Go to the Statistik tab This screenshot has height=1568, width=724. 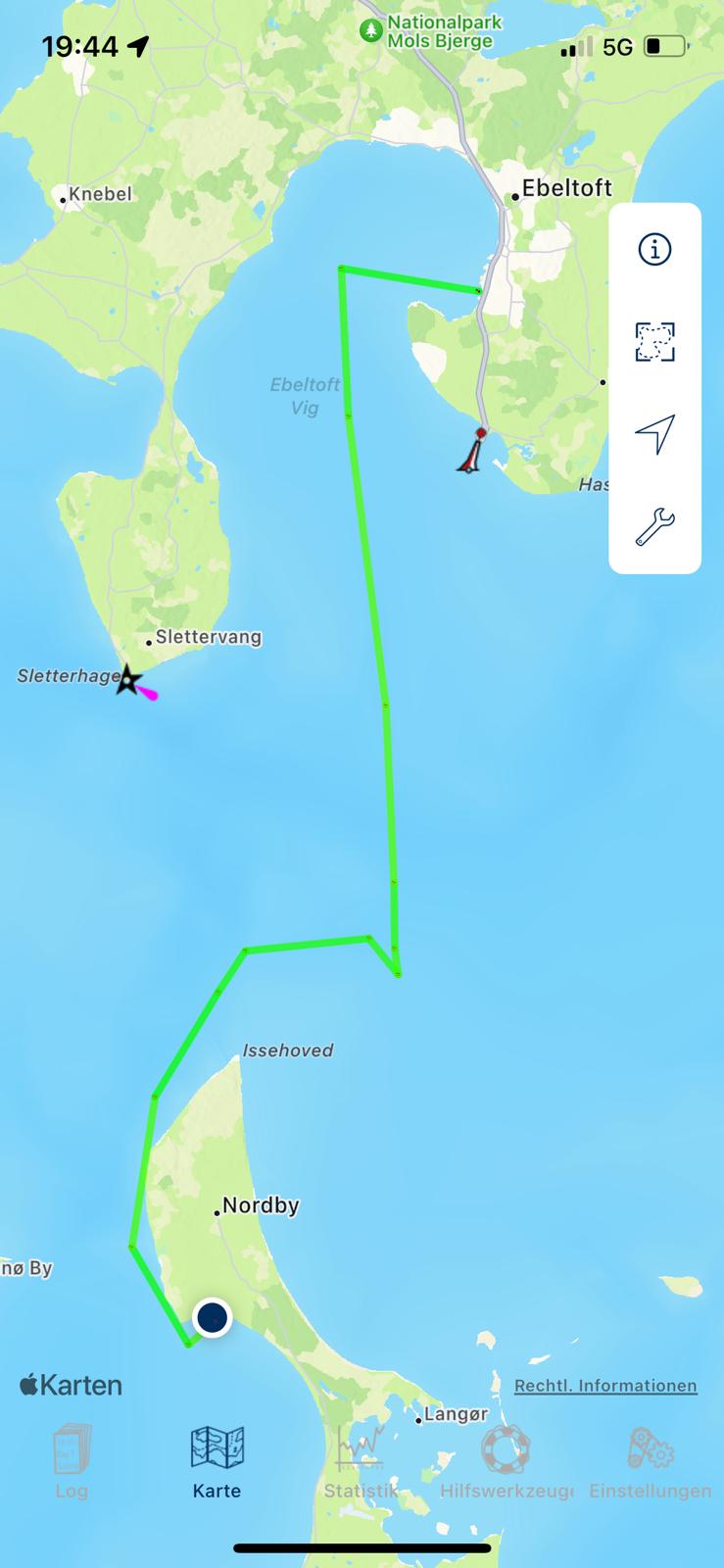click(x=362, y=1461)
